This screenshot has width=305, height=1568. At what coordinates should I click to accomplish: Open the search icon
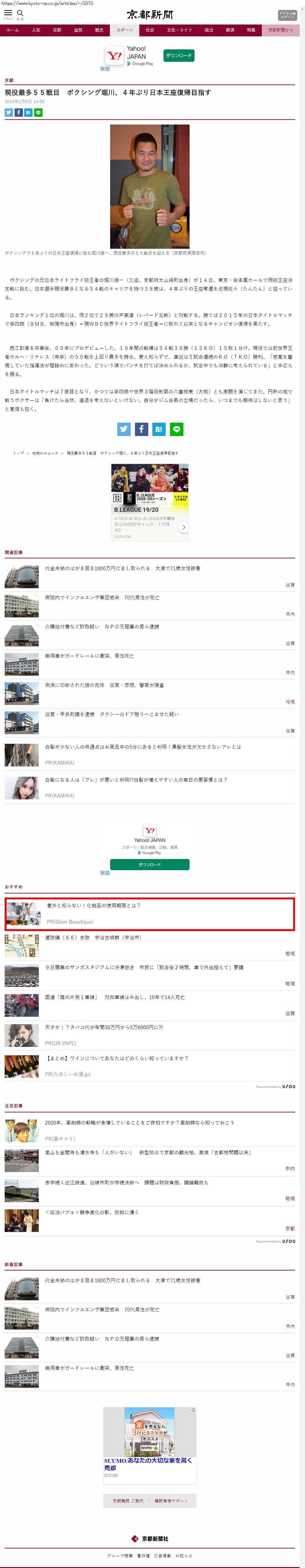click(20, 13)
